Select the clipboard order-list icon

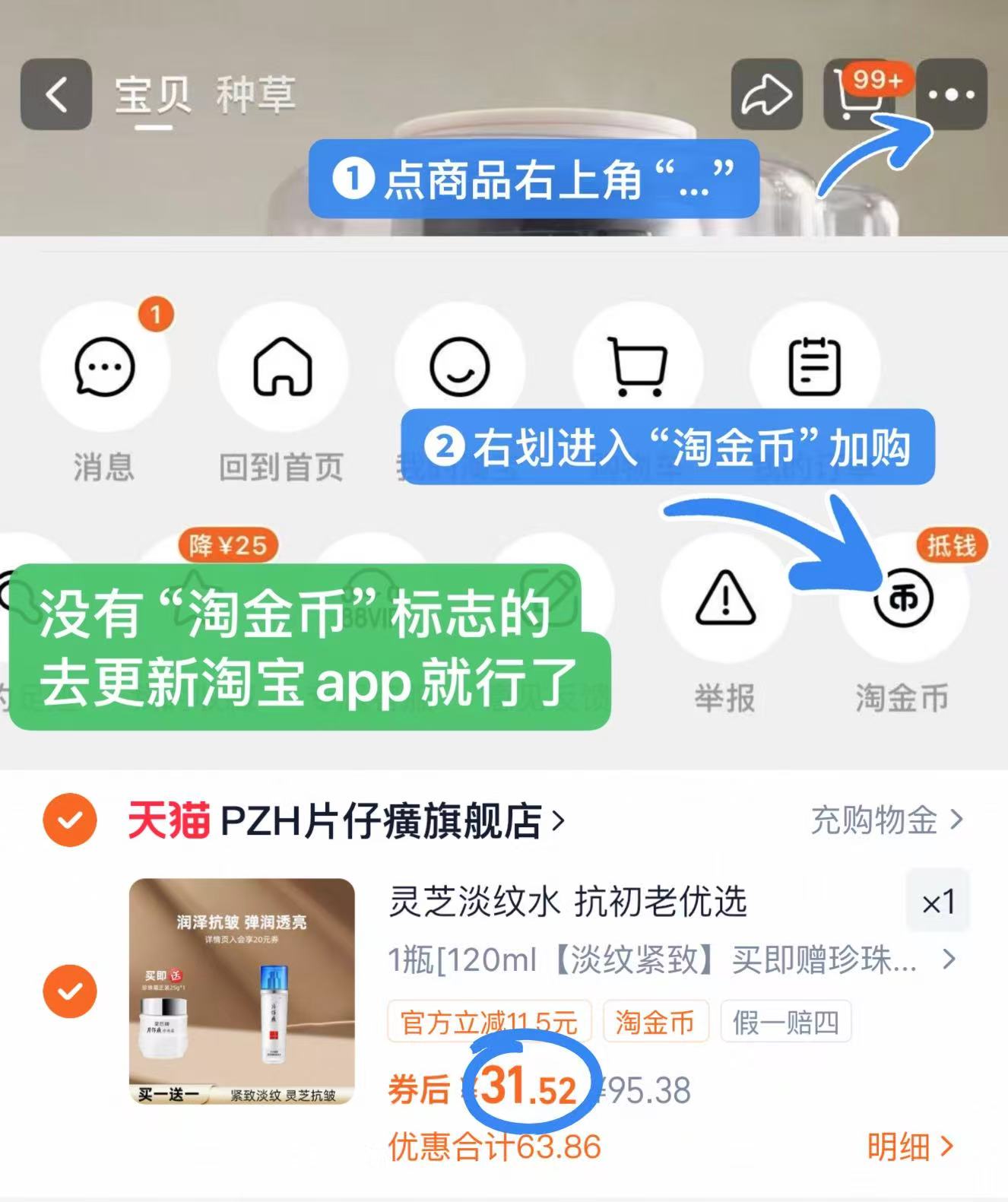815,366
